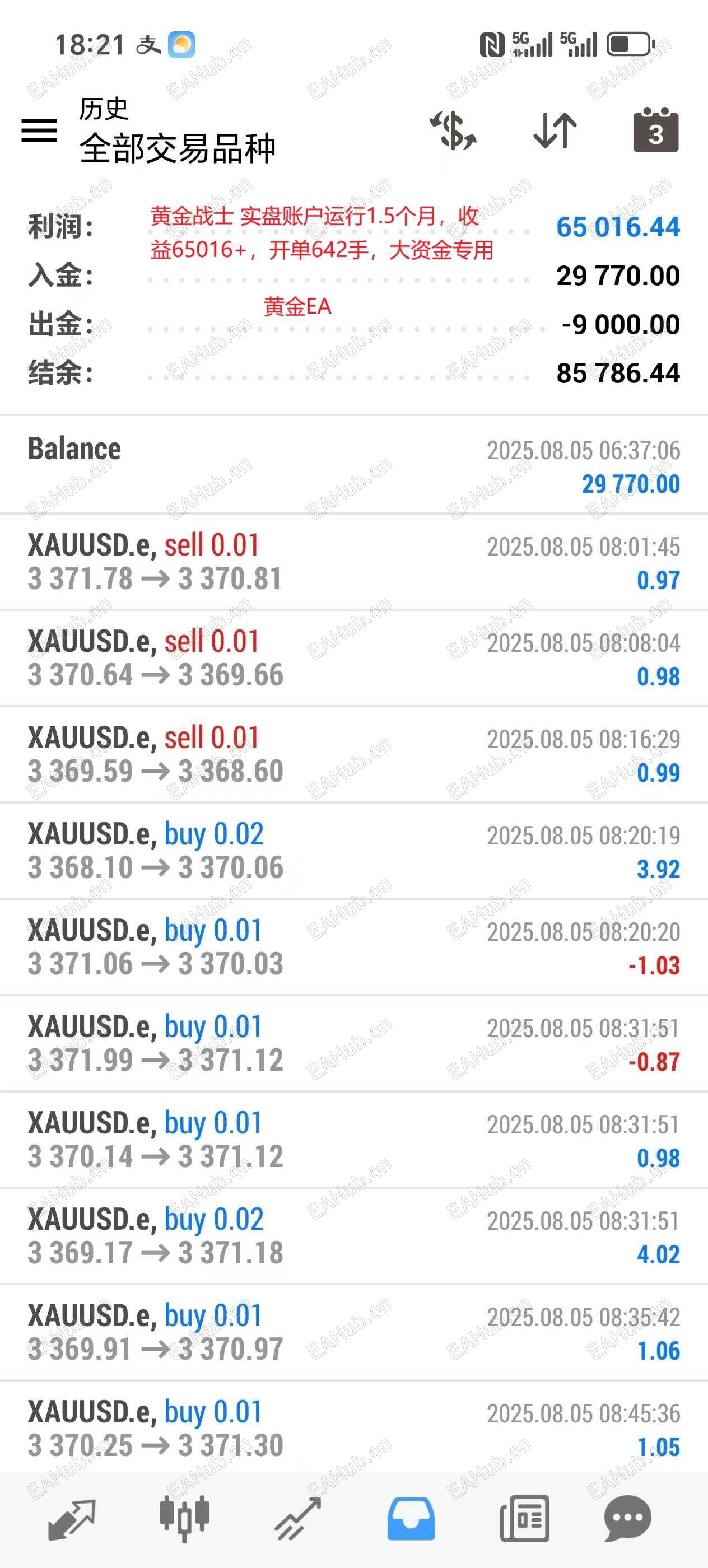The height and width of the screenshot is (1568, 708).
Task: Open the buy 0.02 trade with 4.02 profit
Action: pyautogui.click(x=353, y=1236)
